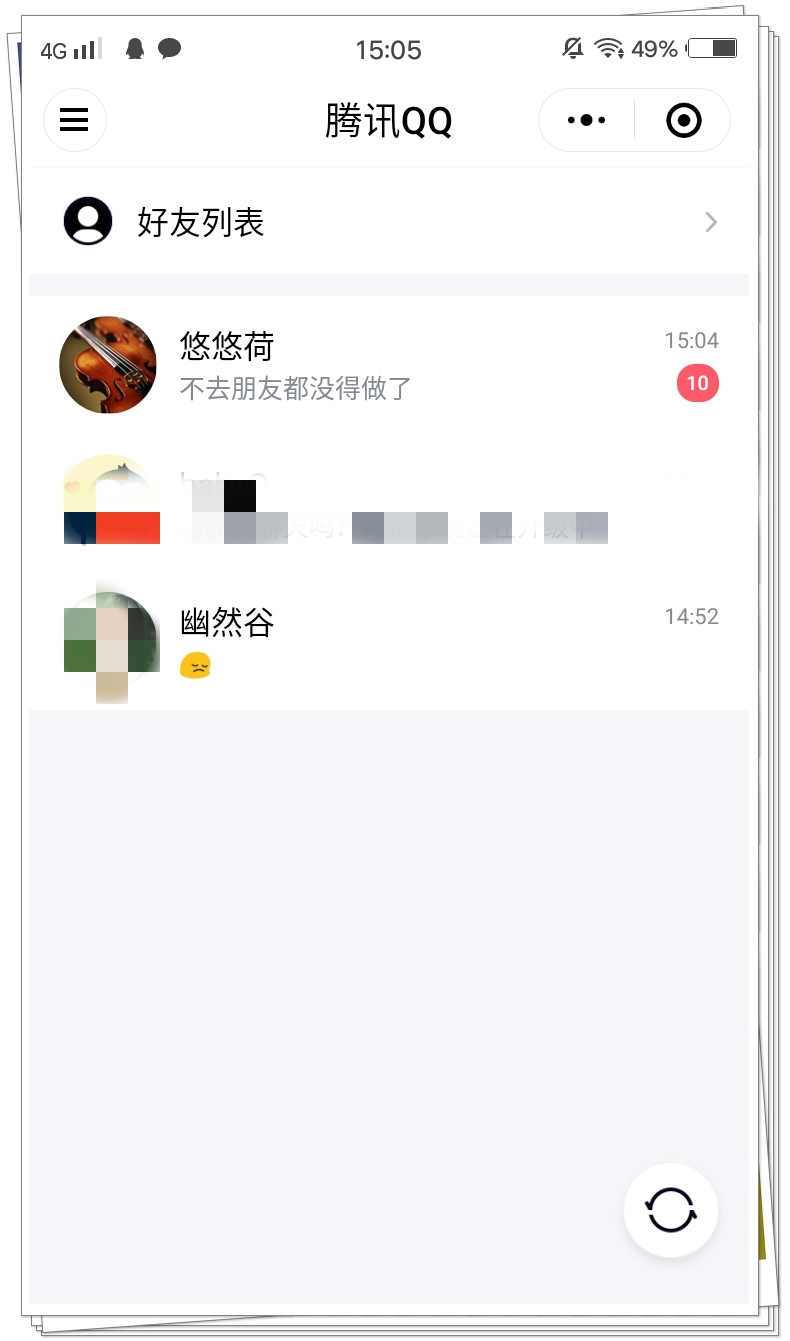Tap the 好友列表 contact avatar icon
The height and width of the screenshot is (1341, 790).
tap(87, 221)
